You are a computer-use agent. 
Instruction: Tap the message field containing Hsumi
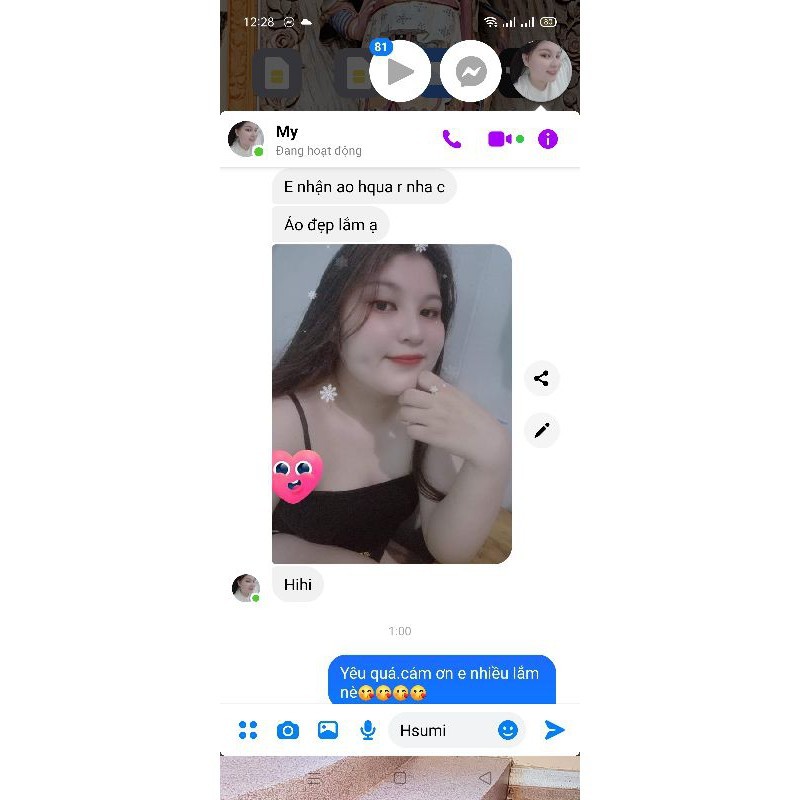point(440,730)
